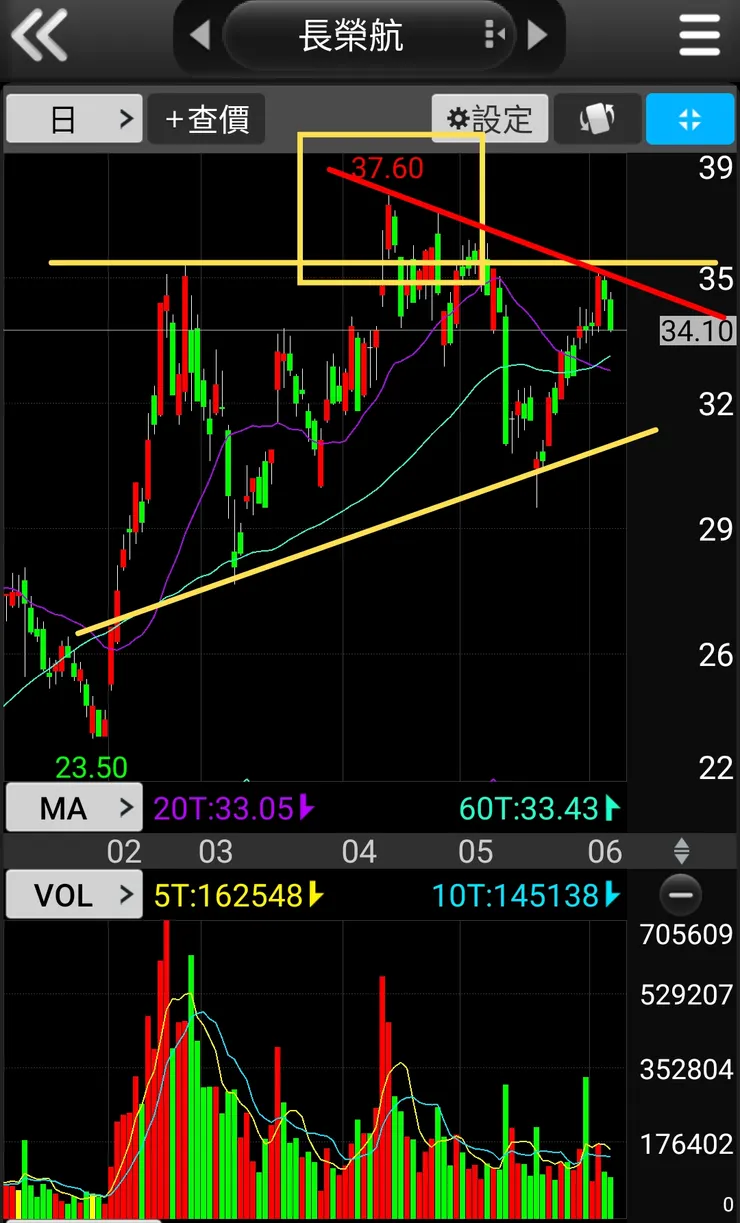The width and height of the screenshot is (740, 1223).
Task: Open chart 設定 settings
Action: click(x=490, y=120)
